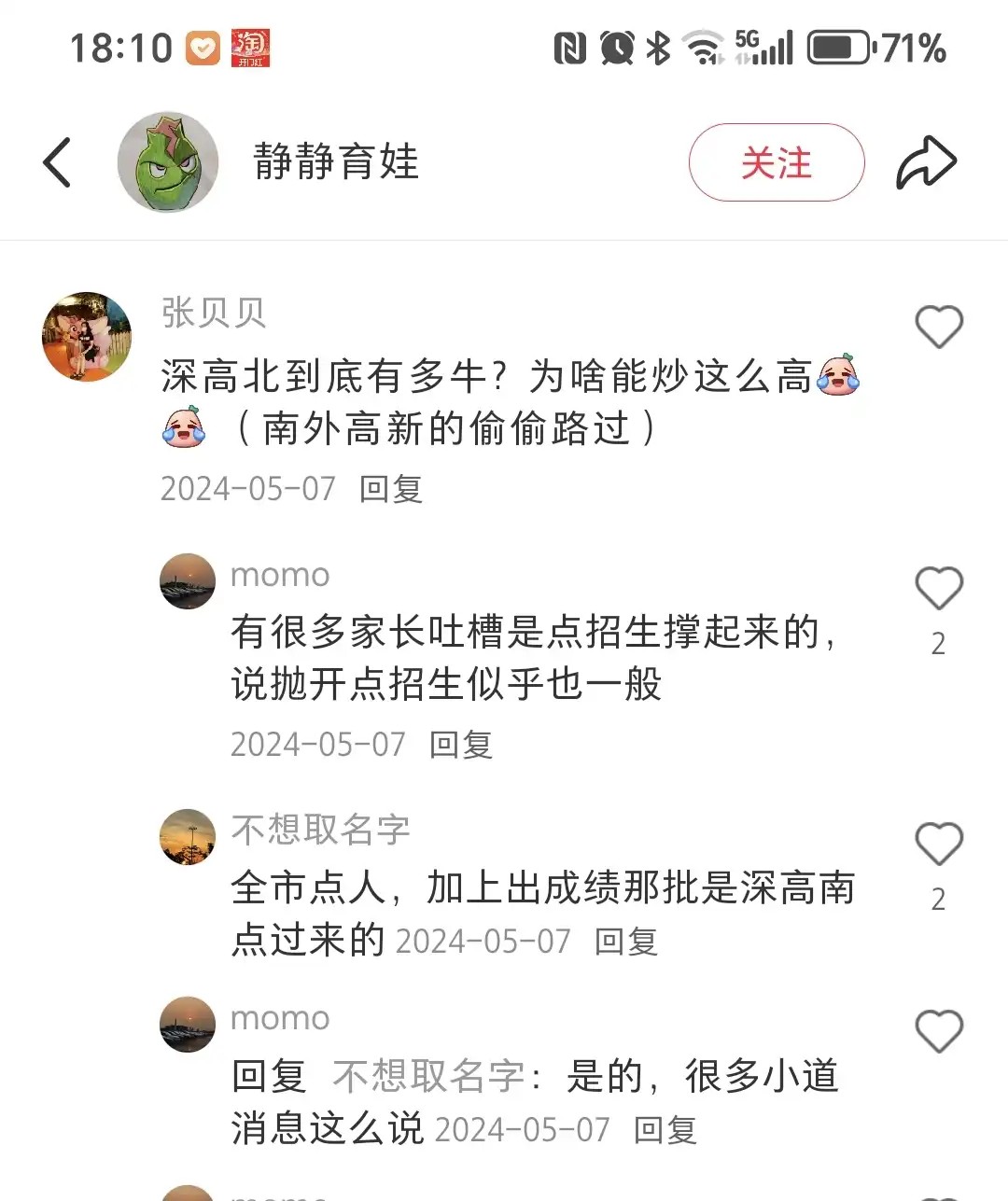Go back using the top-left arrow
Screen dimensions: 1008x1201
[x=58, y=162]
